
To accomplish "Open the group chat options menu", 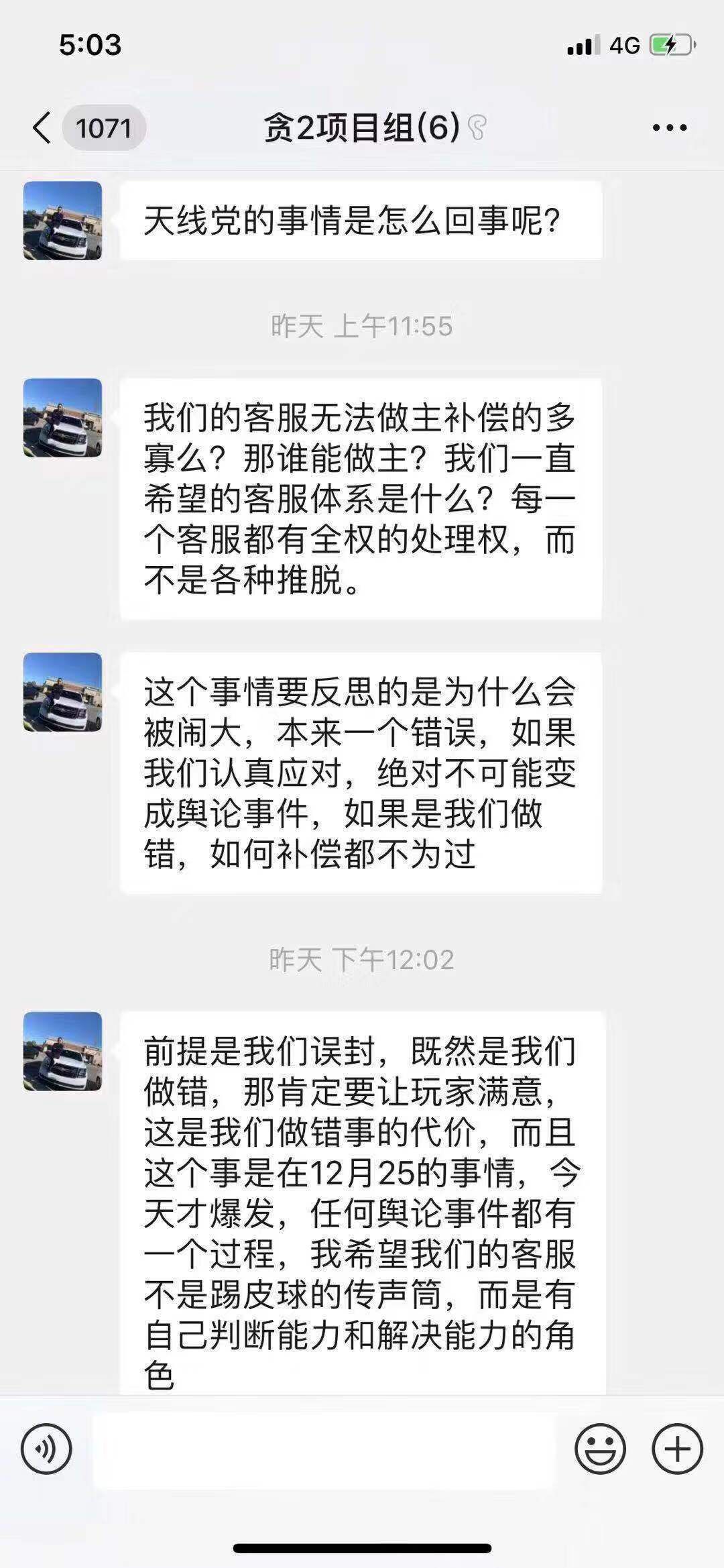I will (670, 127).
